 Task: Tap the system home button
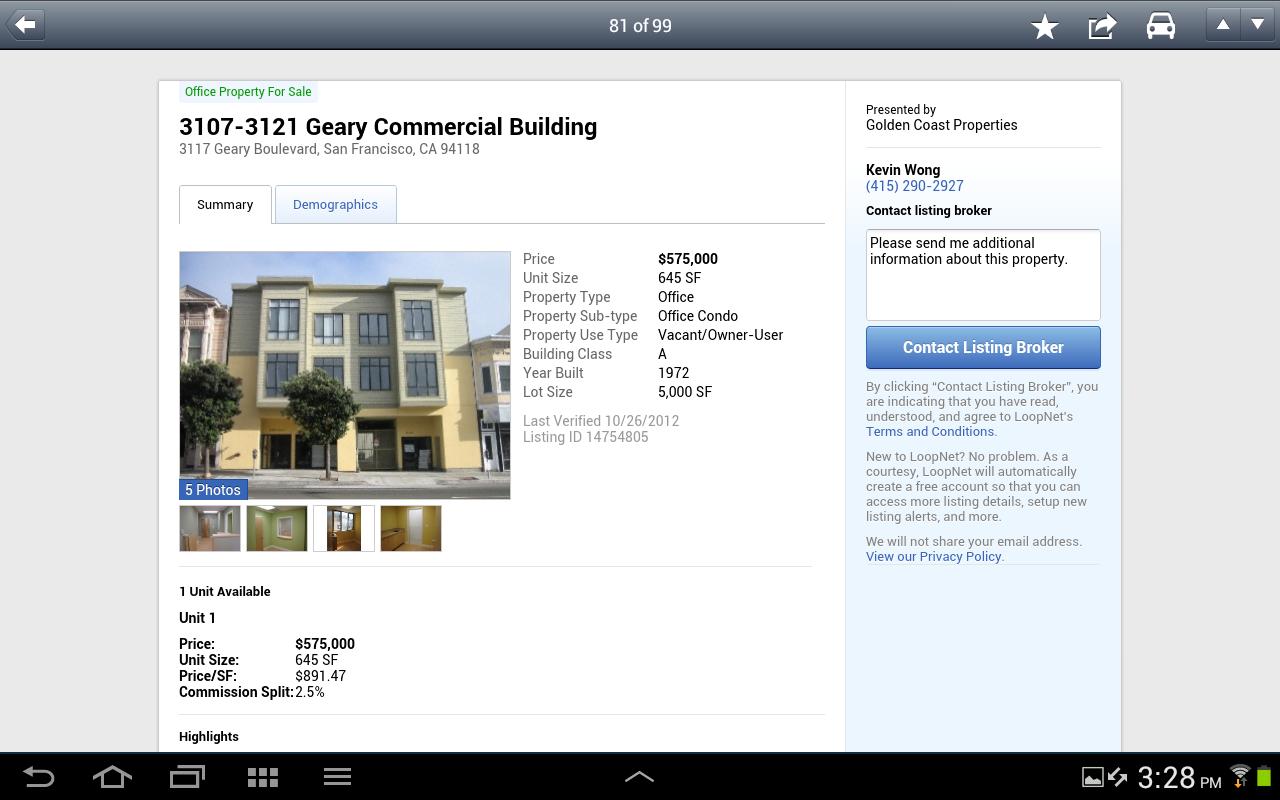tap(112, 777)
